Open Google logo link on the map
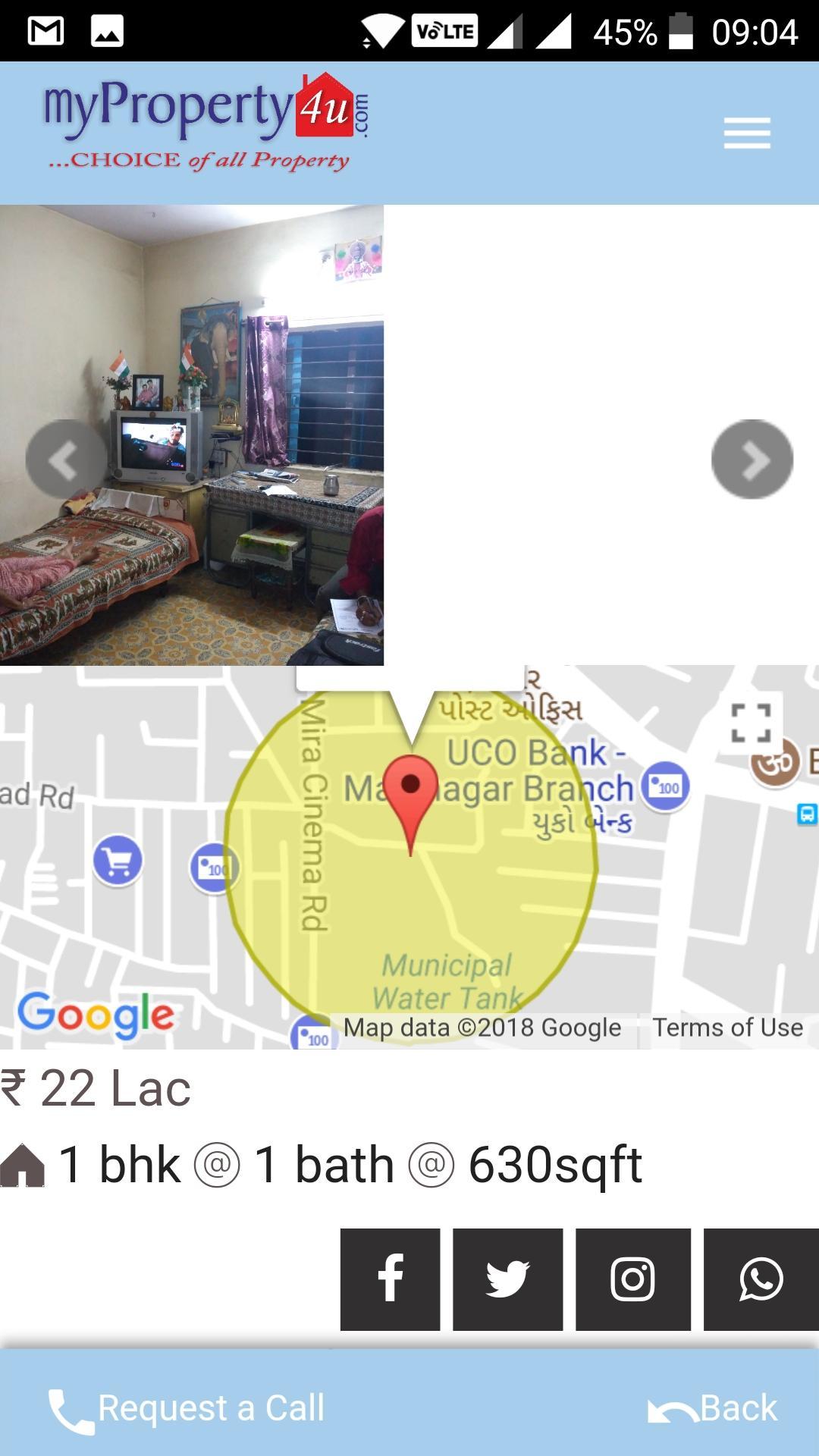The height and width of the screenshot is (1456, 819). 96,1015
